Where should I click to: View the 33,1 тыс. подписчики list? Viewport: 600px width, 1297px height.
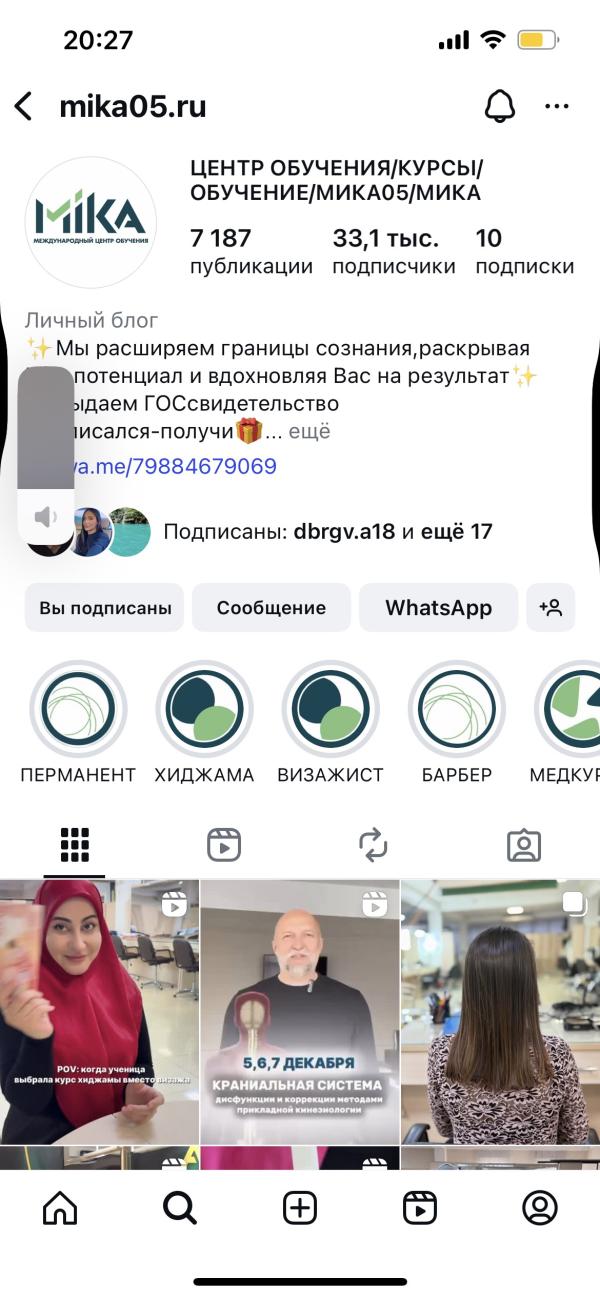click(x=393, y=252)
